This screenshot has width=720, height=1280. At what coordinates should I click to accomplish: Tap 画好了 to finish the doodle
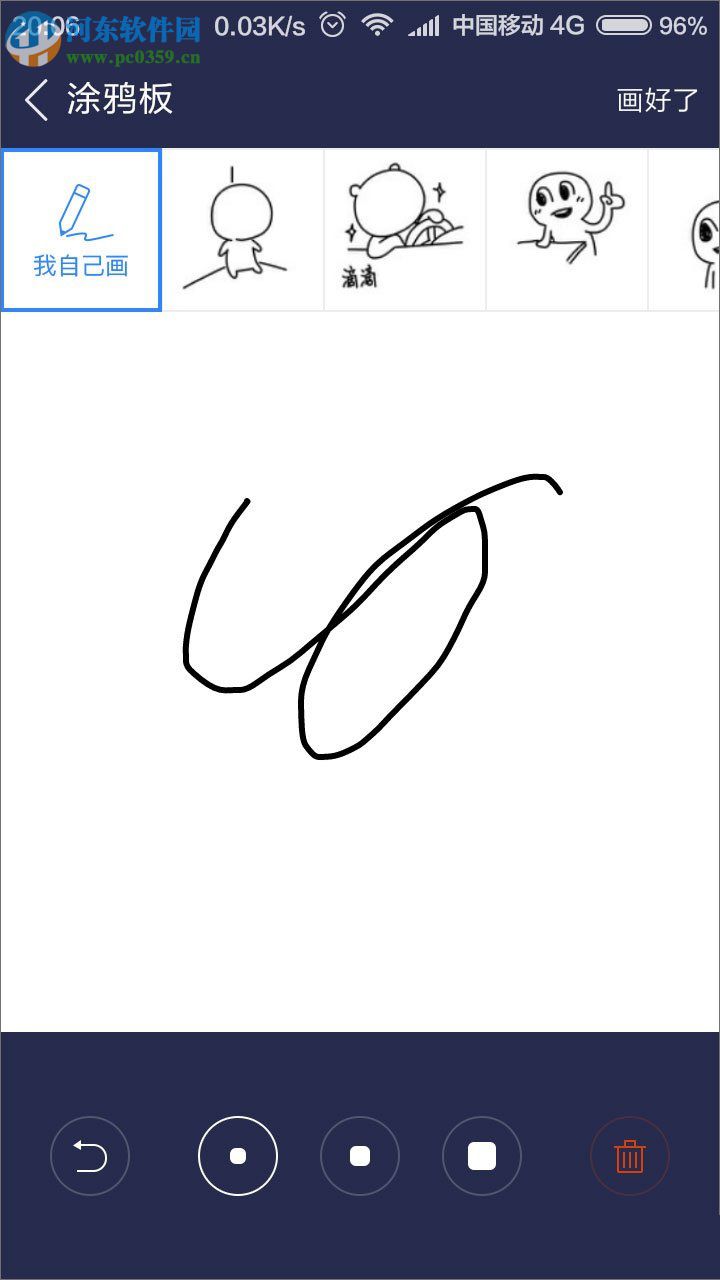pos(657,100)
